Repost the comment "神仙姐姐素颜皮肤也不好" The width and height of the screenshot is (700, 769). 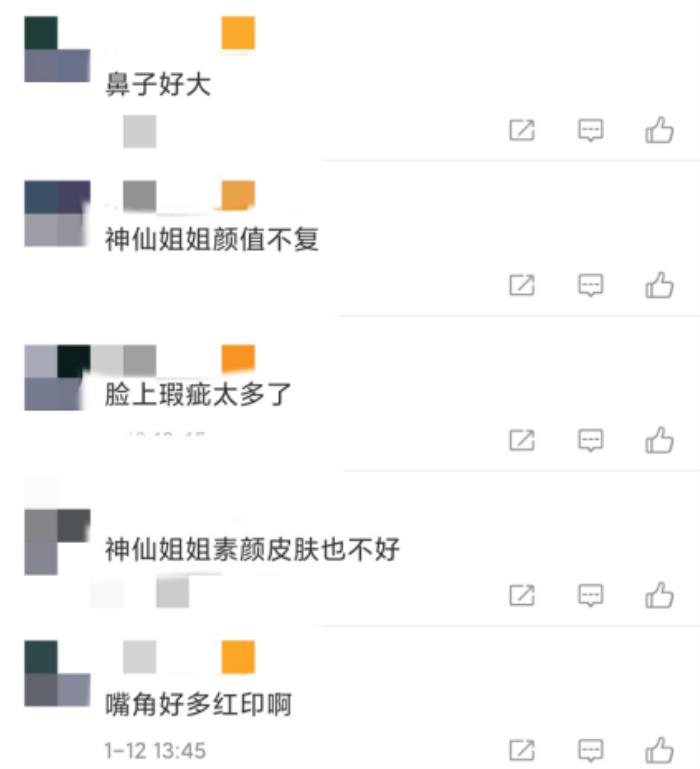522,595
